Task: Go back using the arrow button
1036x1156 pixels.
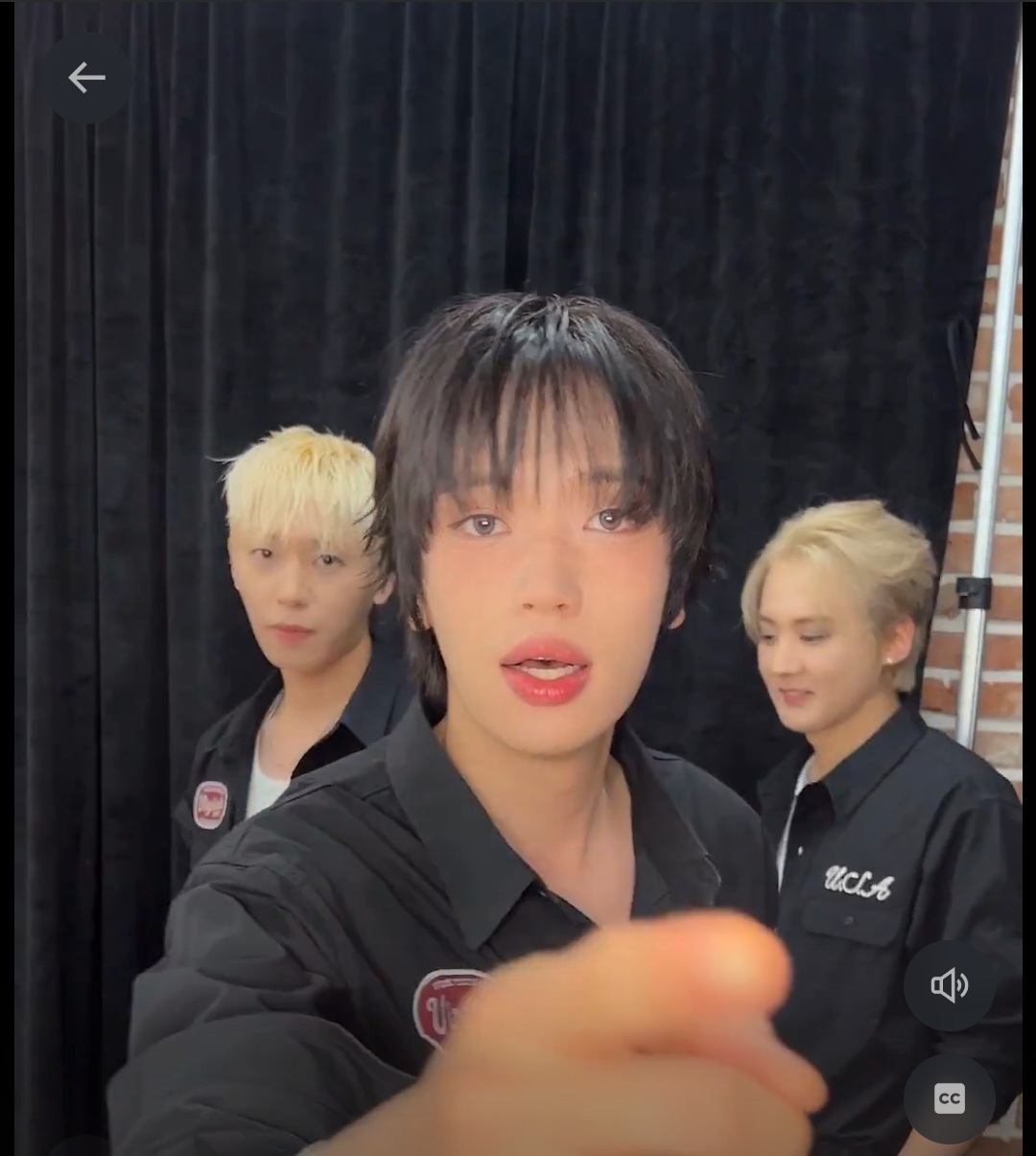Action: tap(86, 78)
